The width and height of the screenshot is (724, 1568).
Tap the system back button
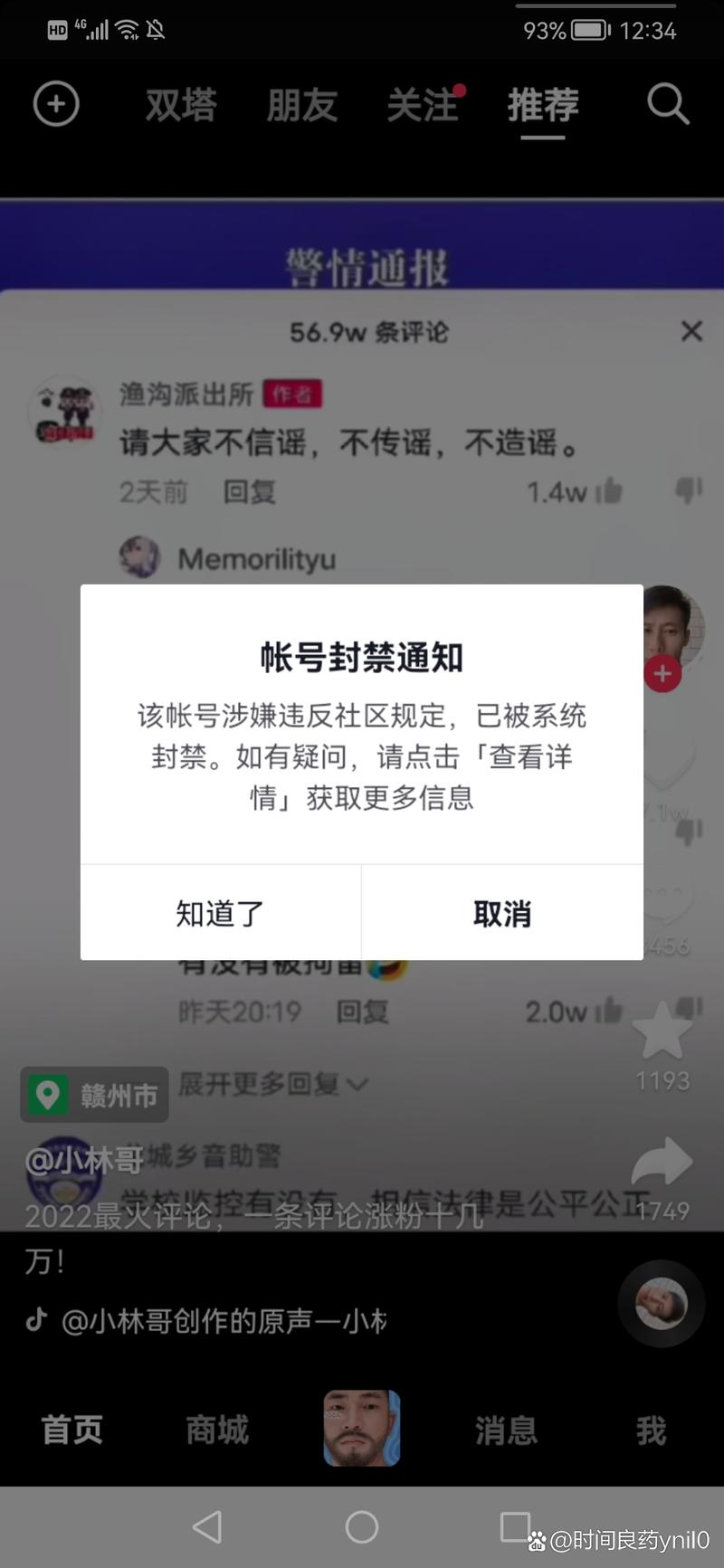(208, 1527)
